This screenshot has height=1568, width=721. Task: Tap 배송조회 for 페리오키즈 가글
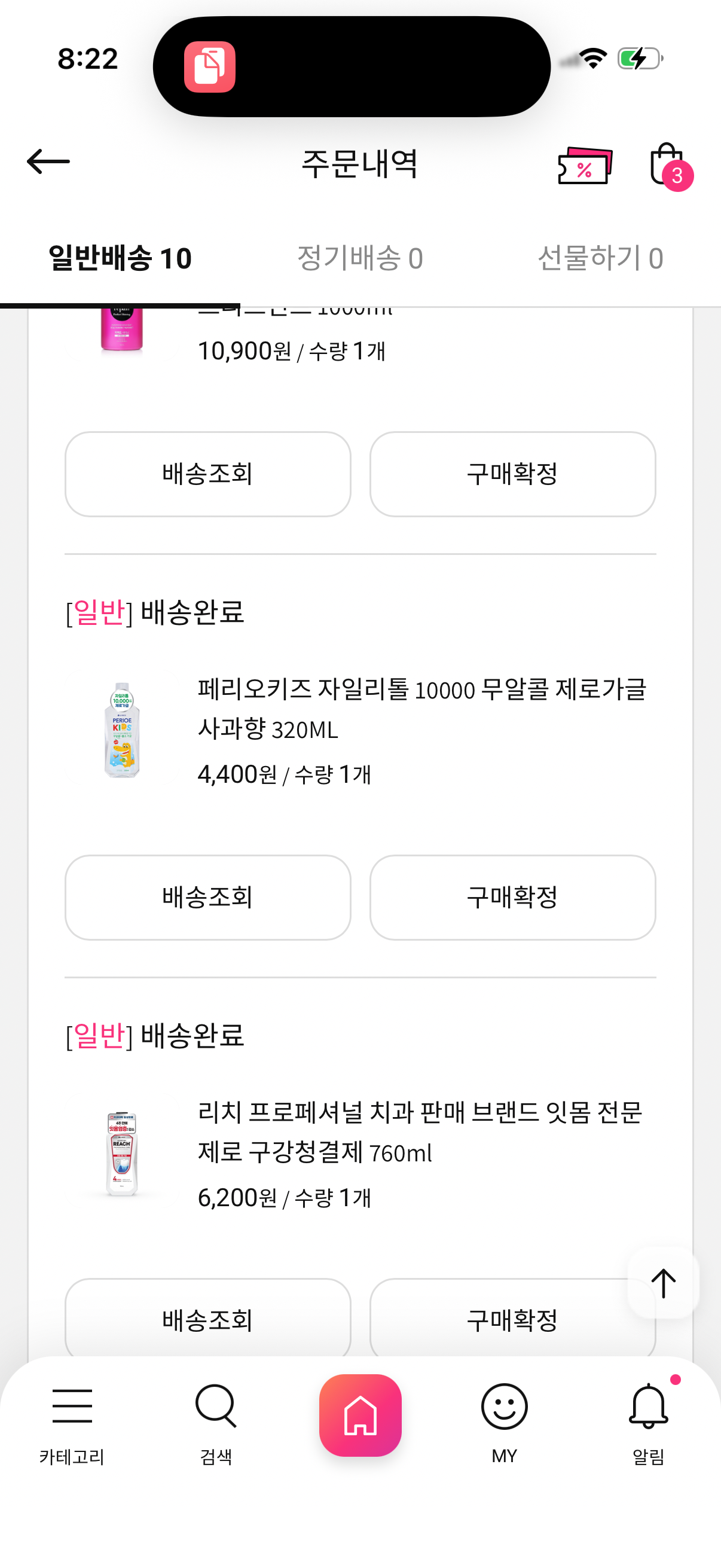pos(207,897)
